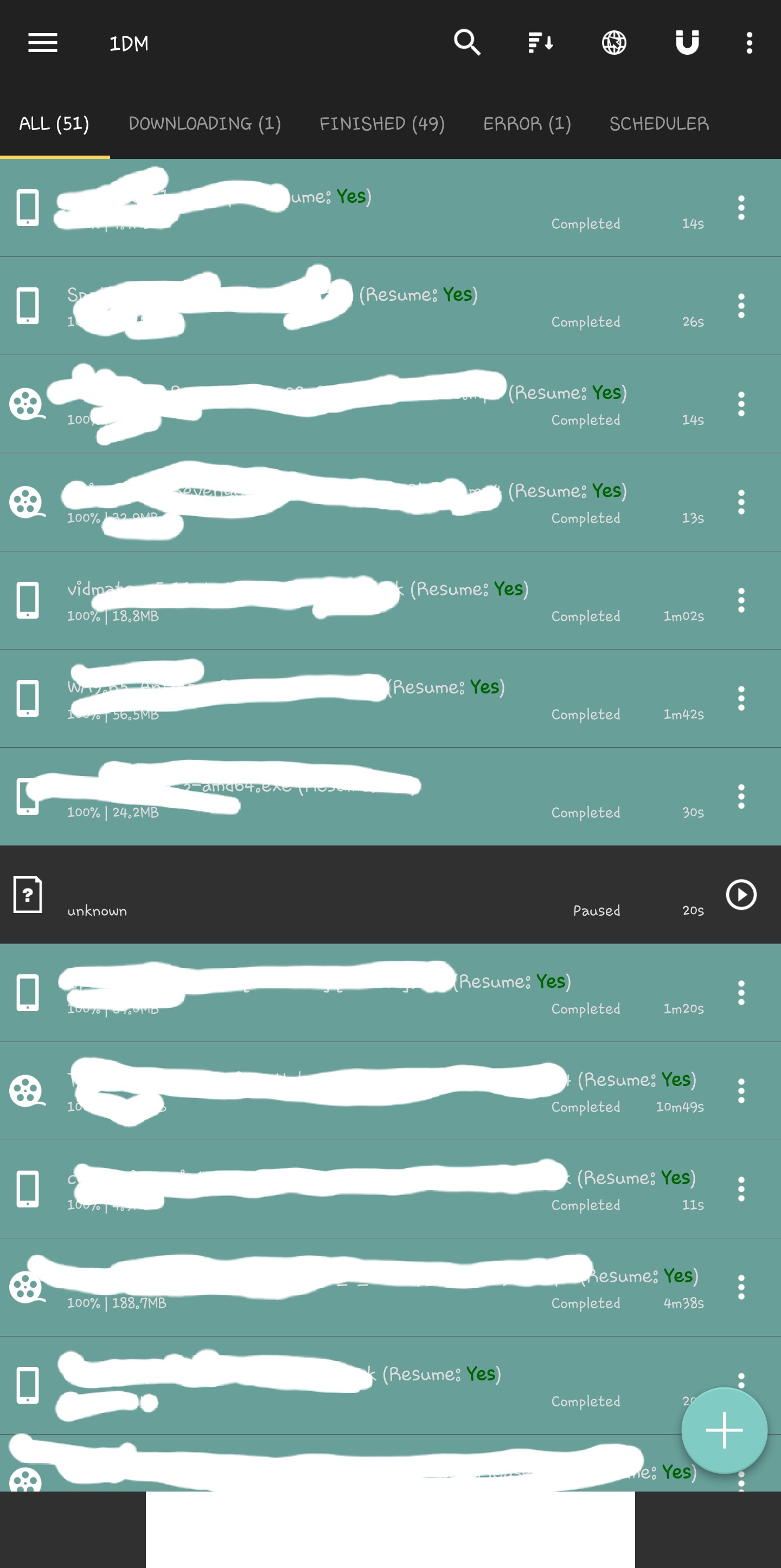Open options for the 56.5MB download

pos(741,698)
